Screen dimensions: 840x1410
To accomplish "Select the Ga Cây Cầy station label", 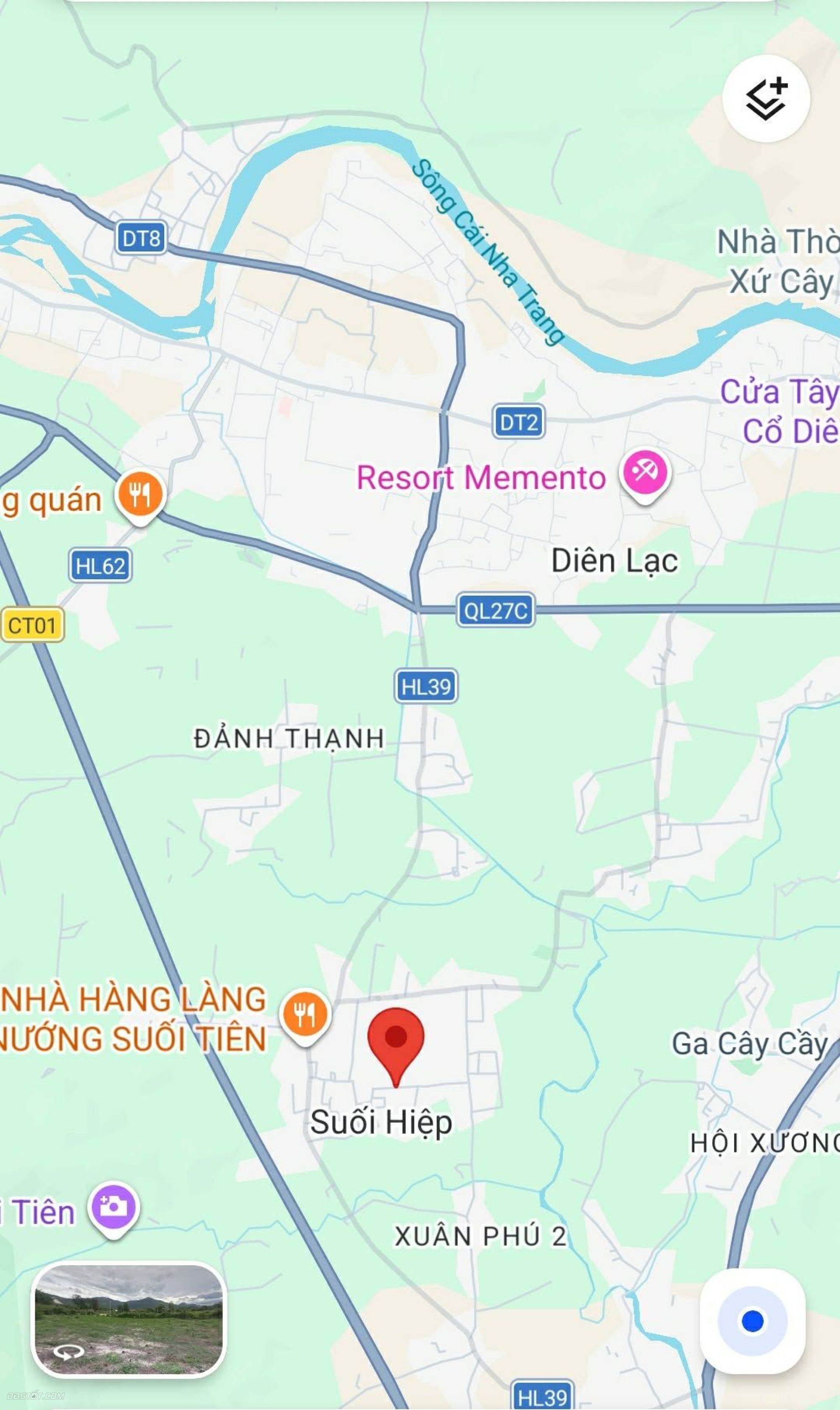I will pyautogui.click(x=749, y=1043).
